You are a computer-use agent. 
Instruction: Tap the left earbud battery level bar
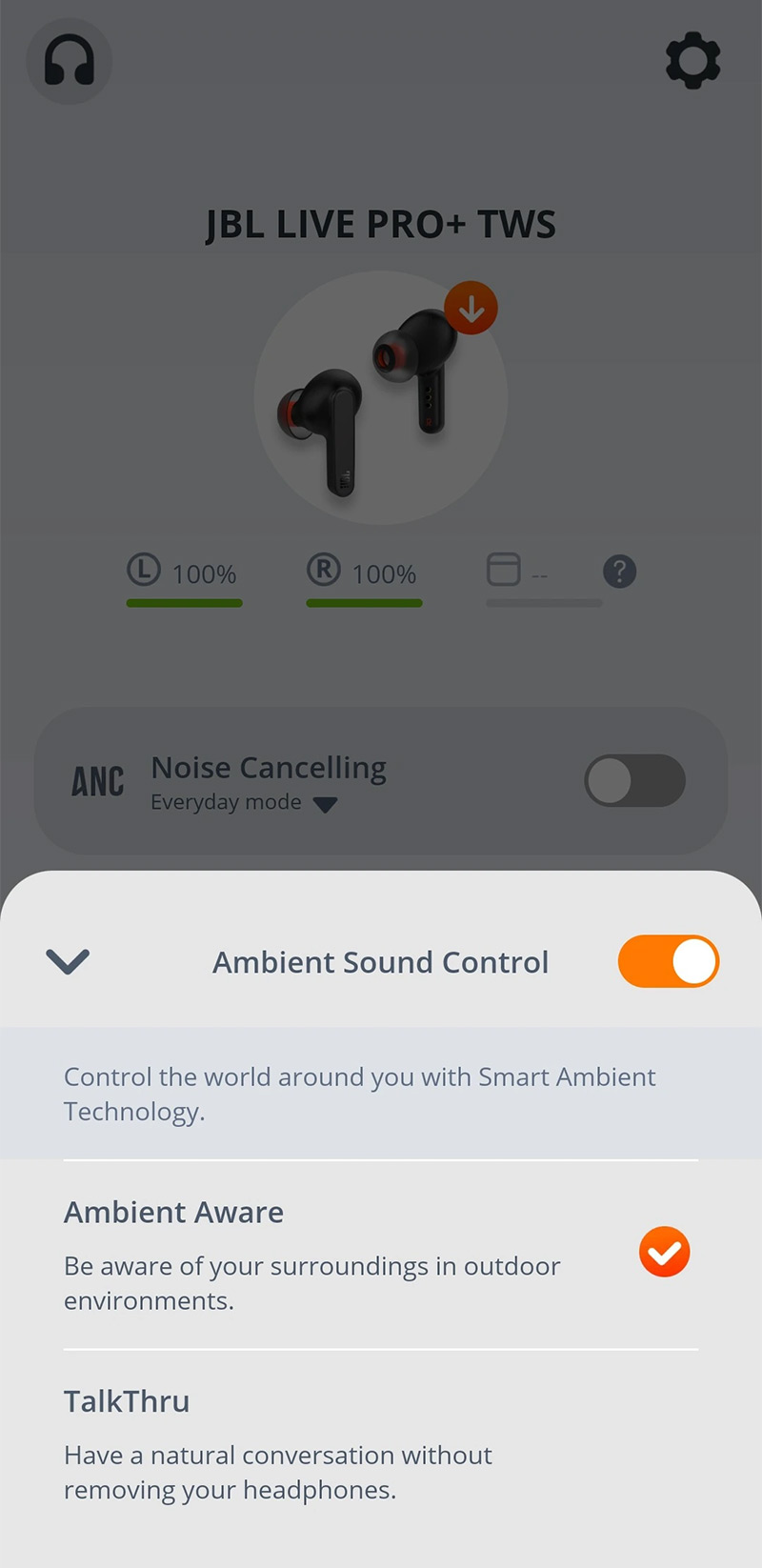click(184, 603)
